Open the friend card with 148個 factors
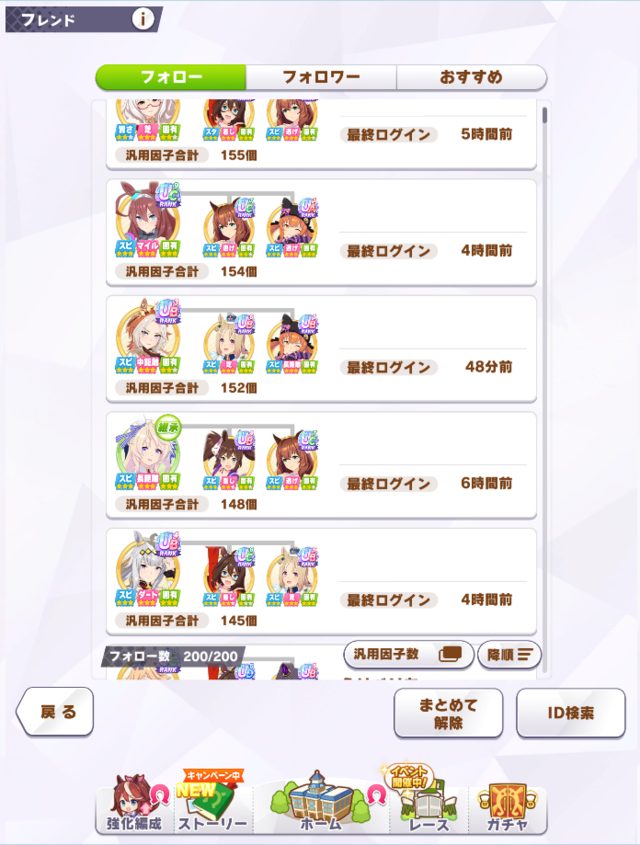 click(x=321, y=465)
